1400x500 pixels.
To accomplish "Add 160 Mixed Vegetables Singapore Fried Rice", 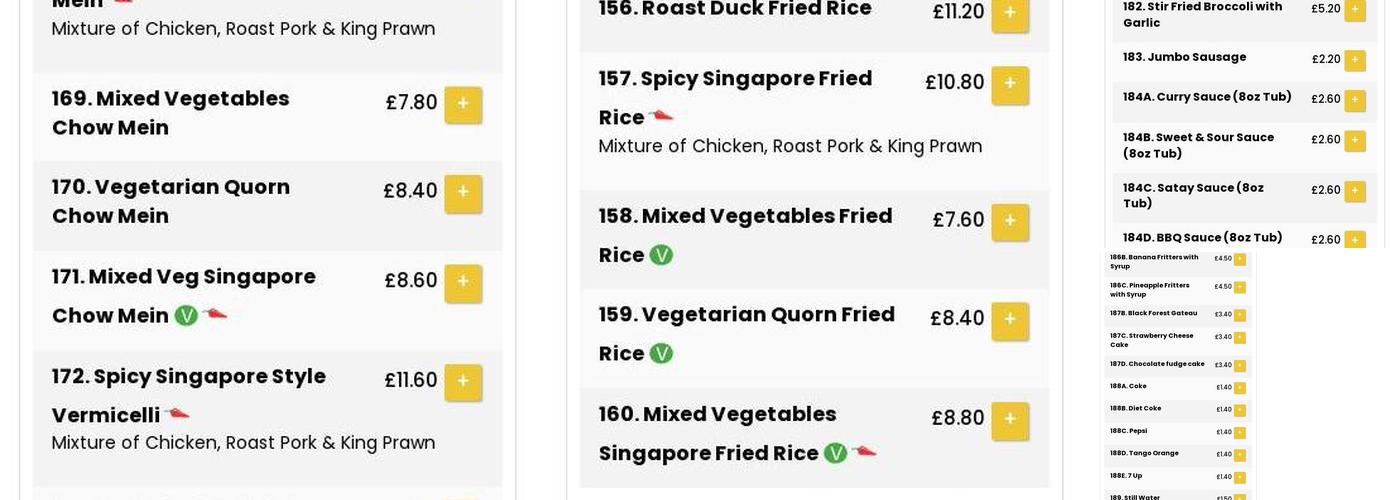I will click(x=1010, y=420).
